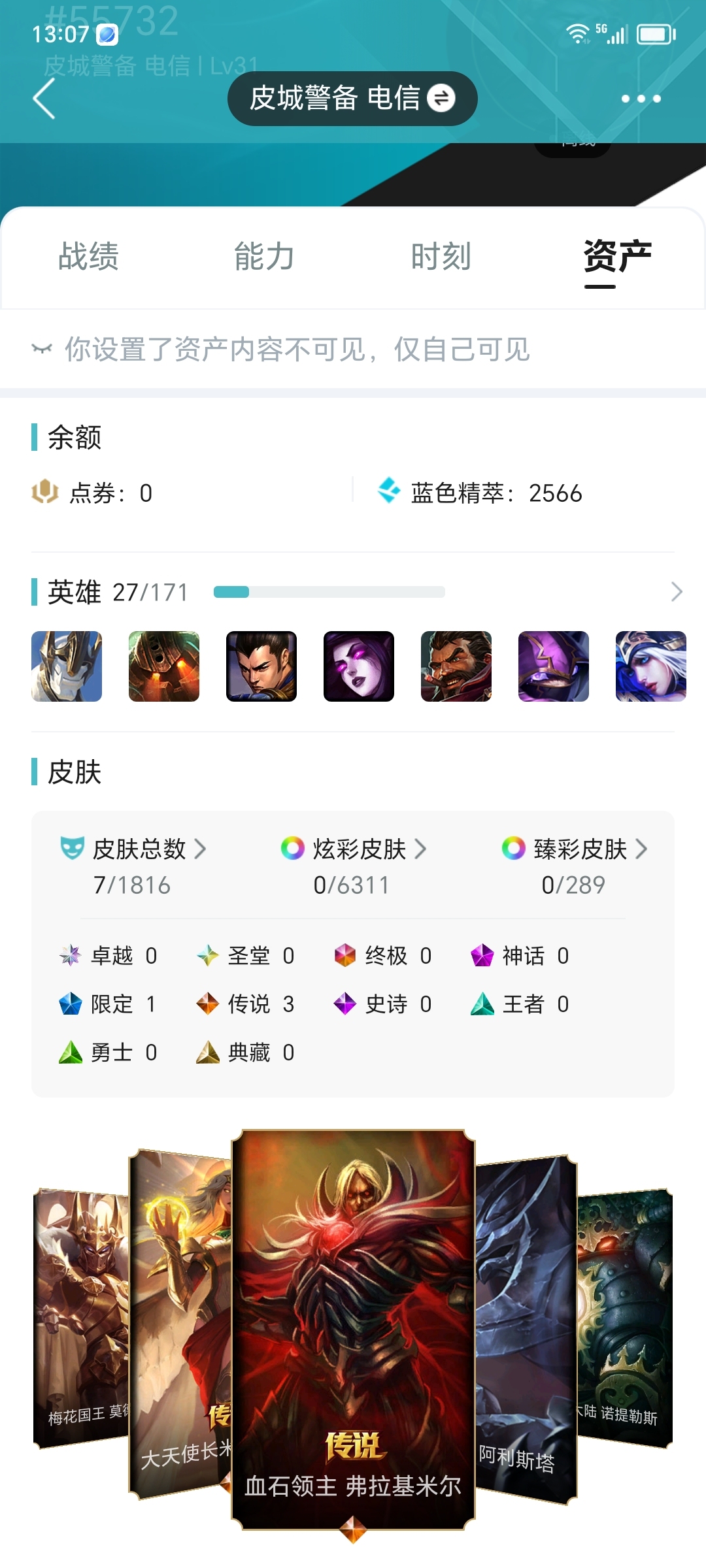Go back using the top-left arrow
The width and height of the screenshot is (706, 1568).
tap(44, 99)
